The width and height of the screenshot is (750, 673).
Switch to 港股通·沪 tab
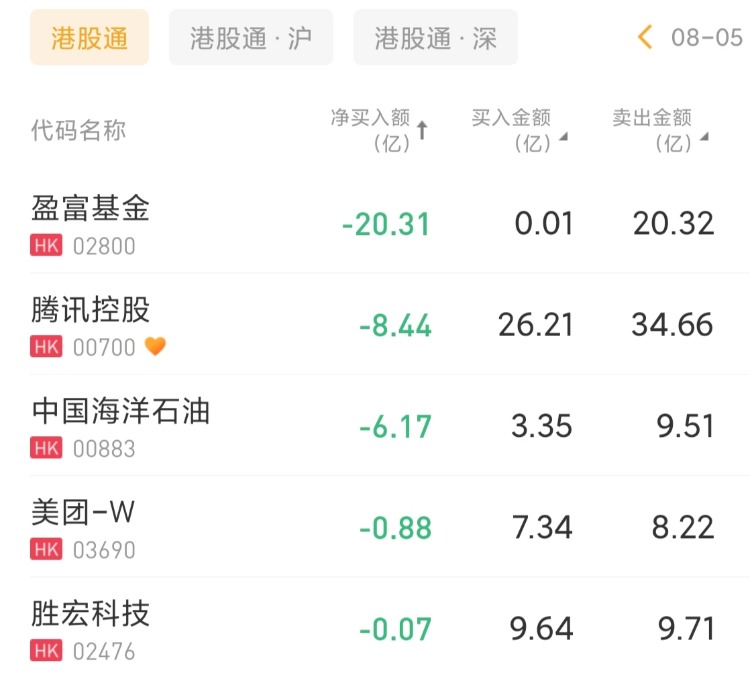pyautogui.click(x=251, y=37)
